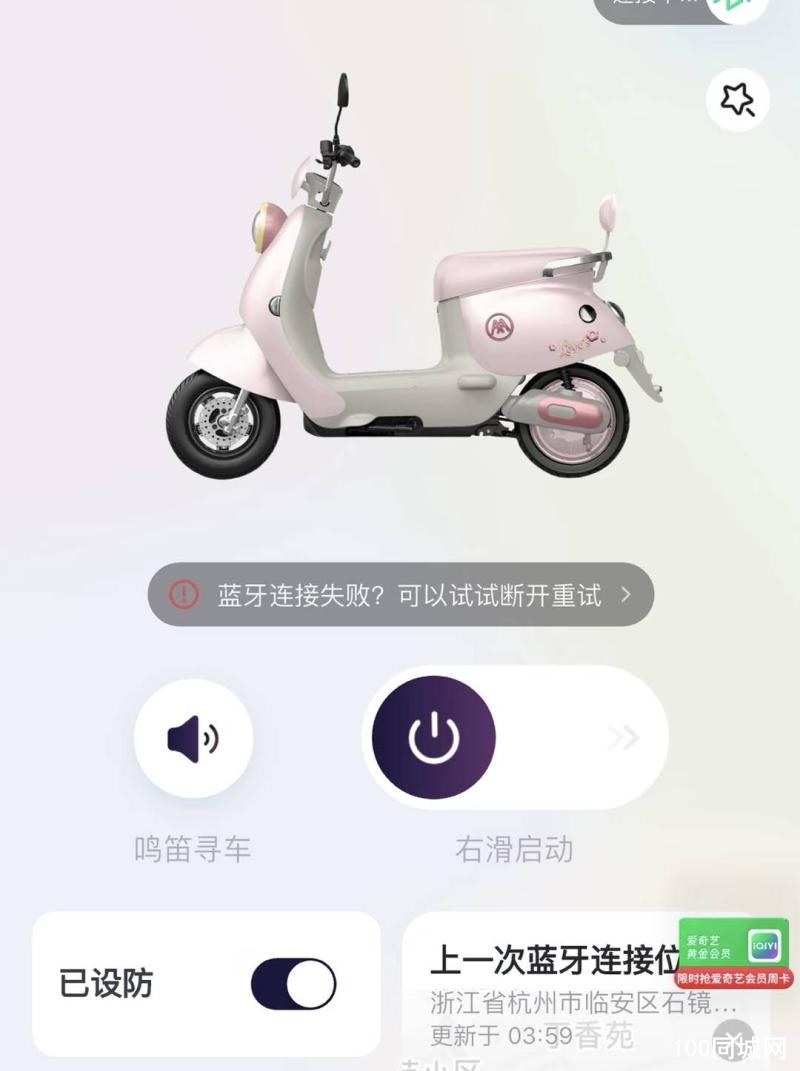Open the Bluetooth connection failed tip banner
This screenshot has height=1071, width=800.
click(x=401, y=595)
